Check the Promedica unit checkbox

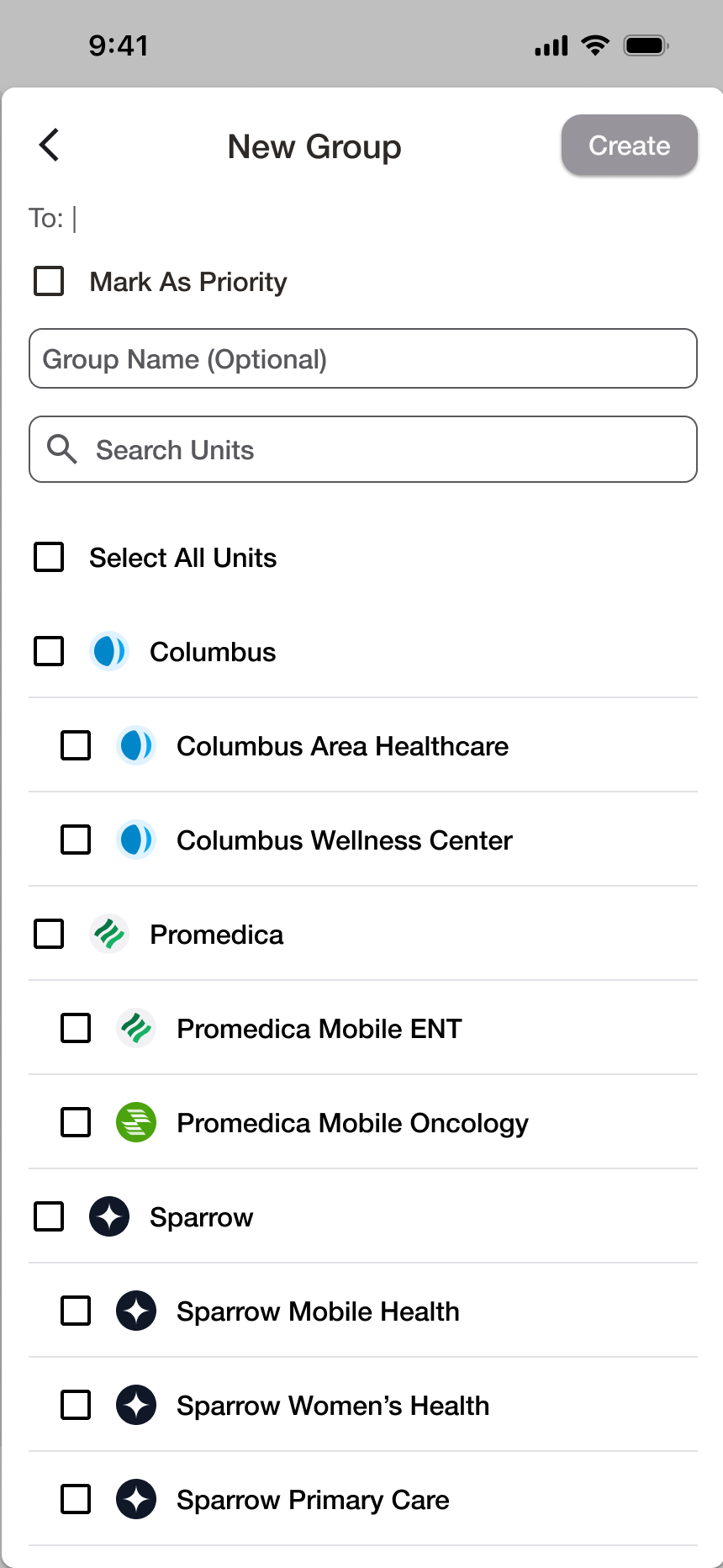point(48,934)
